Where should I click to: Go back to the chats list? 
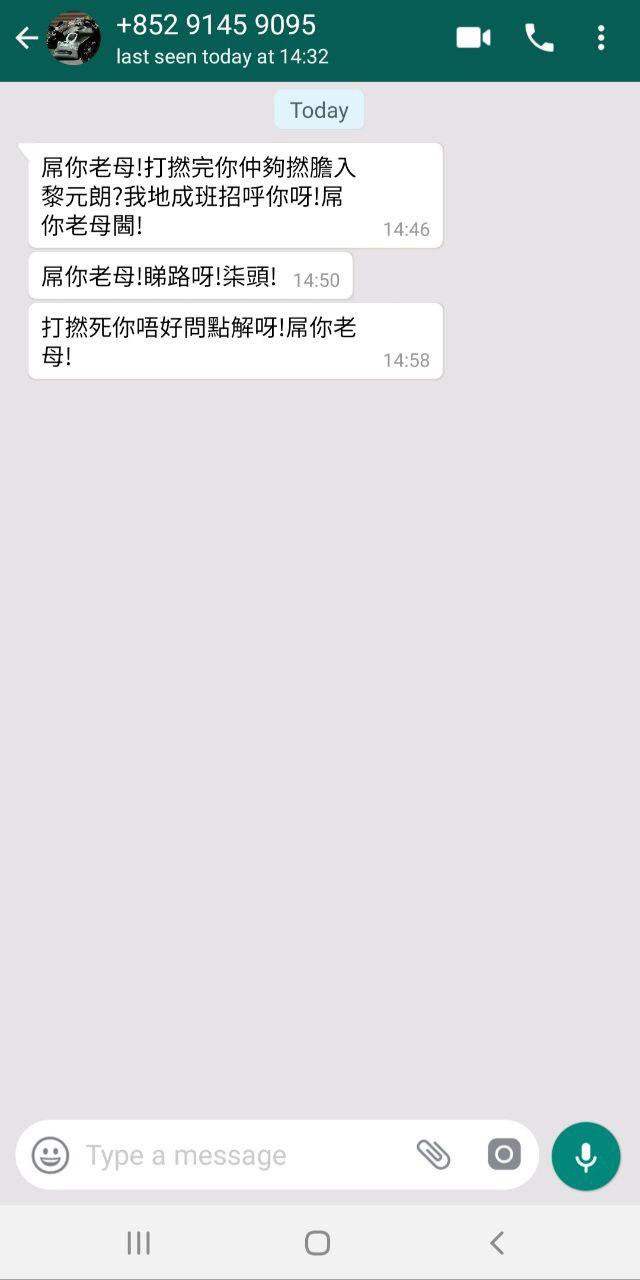point(26,39)
